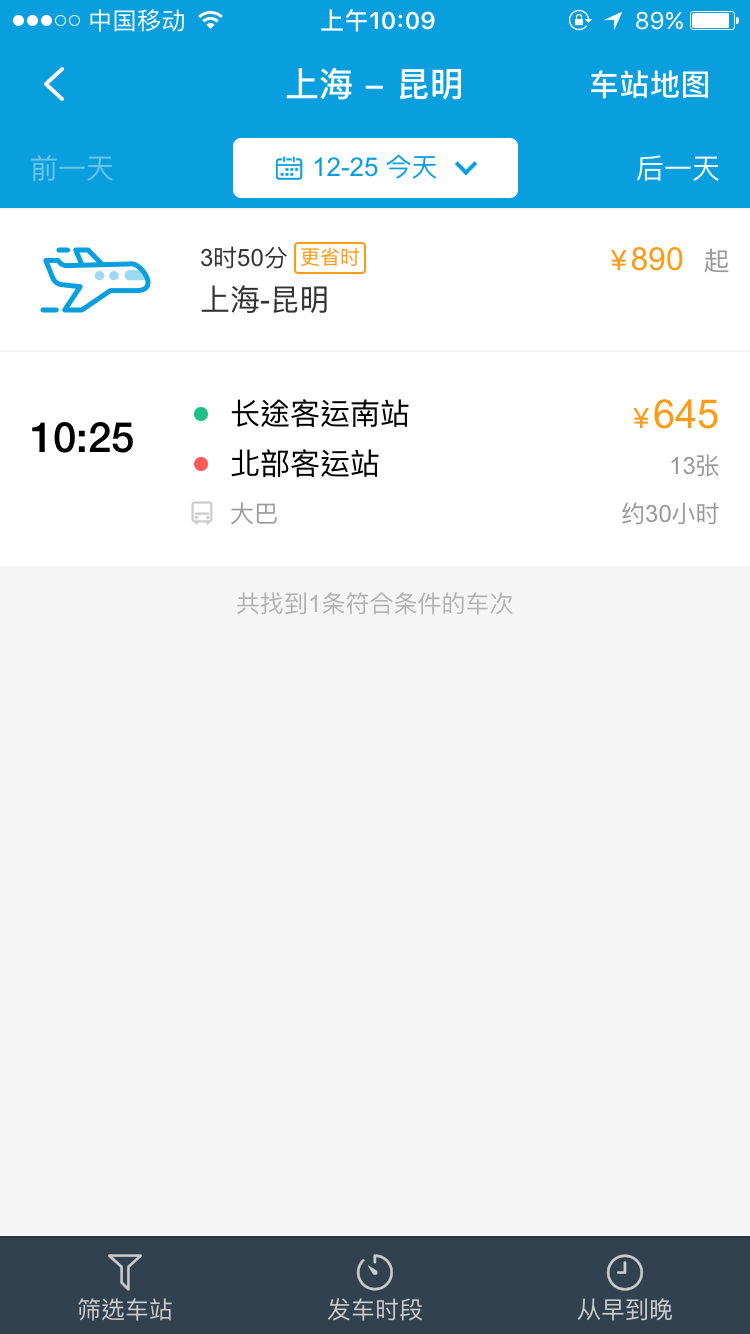750x1334 pixels.
Task: Open the 车站地图 station map
Action: pos(649,85)
